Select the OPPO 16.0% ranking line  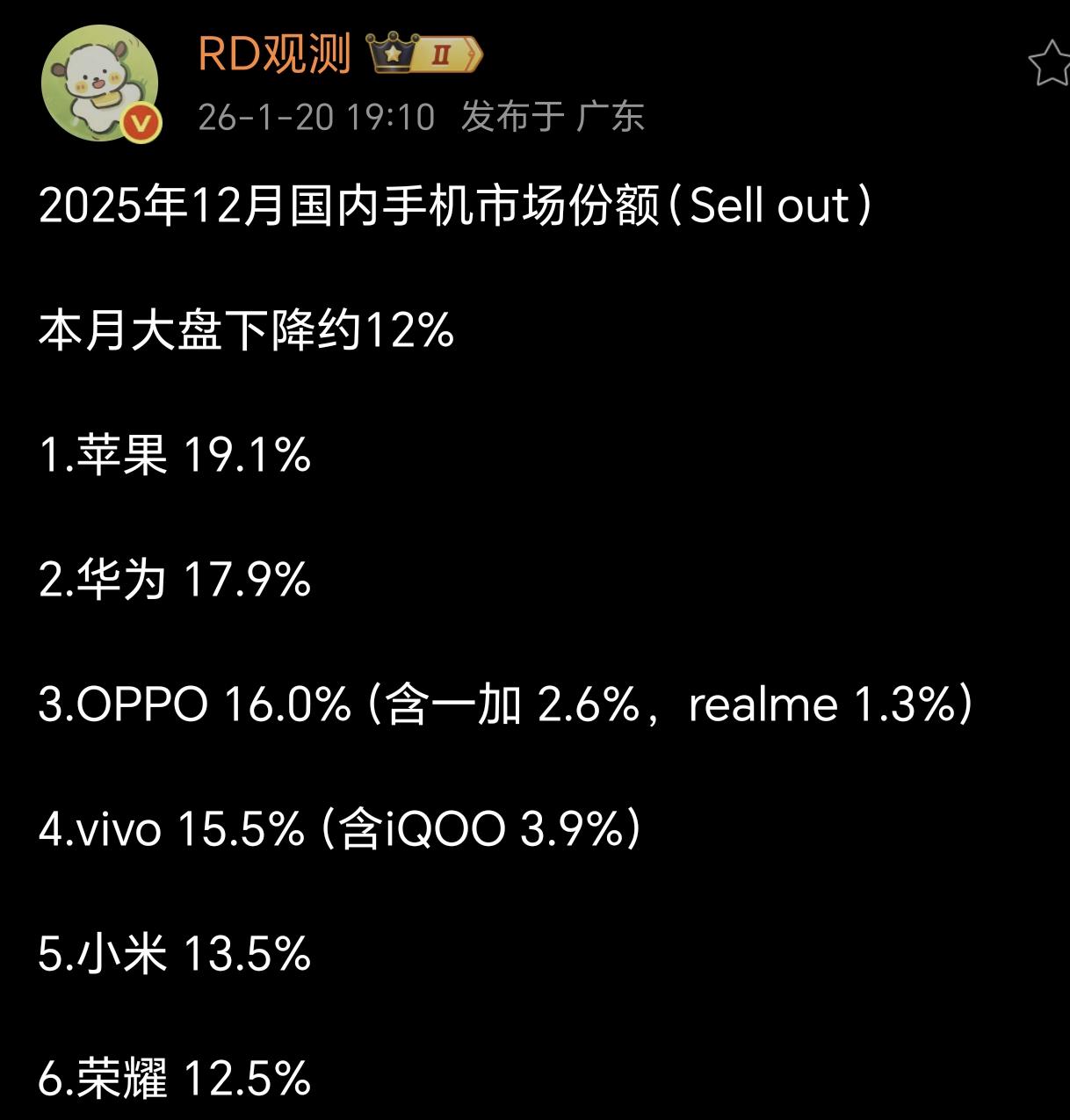[505, 701]
